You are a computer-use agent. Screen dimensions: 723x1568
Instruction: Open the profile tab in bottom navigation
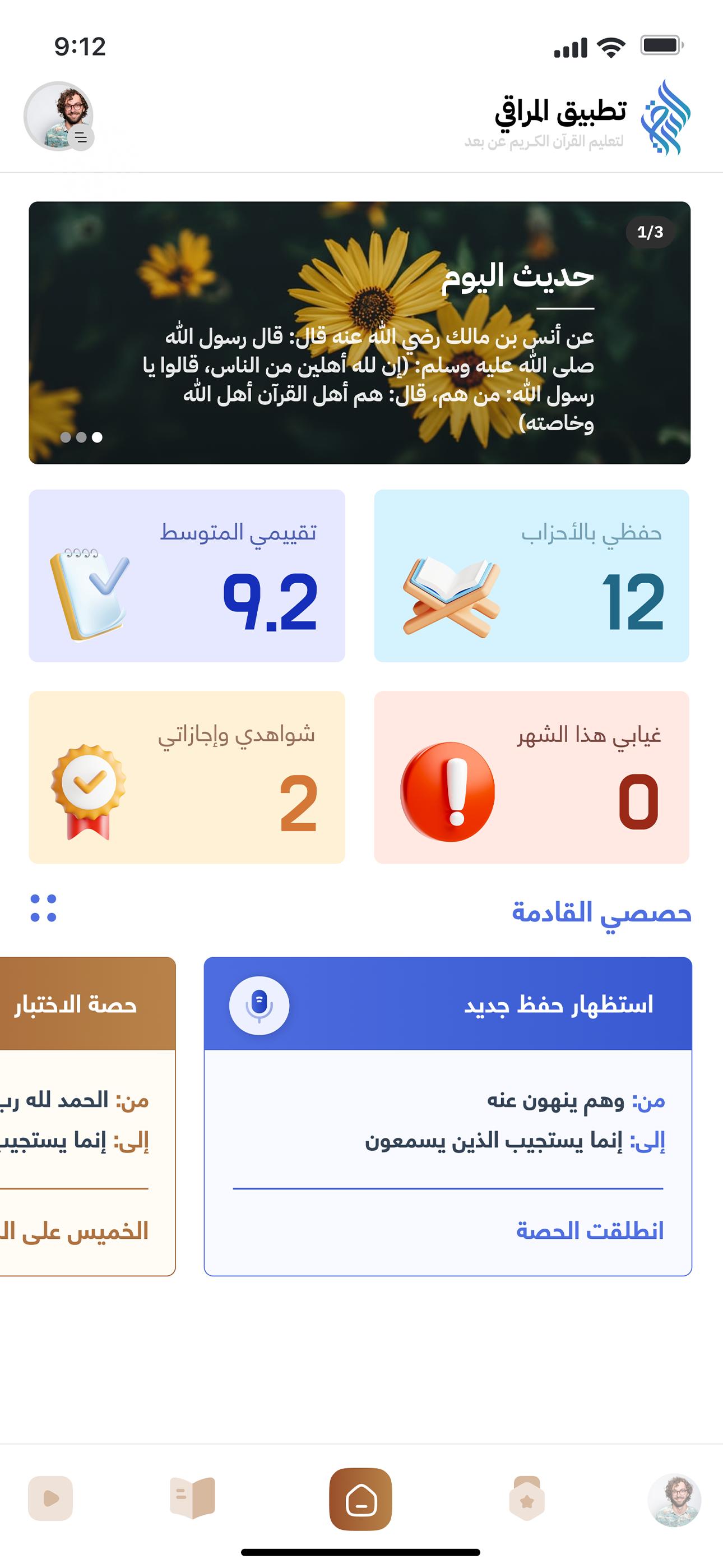click(674, 1501)
